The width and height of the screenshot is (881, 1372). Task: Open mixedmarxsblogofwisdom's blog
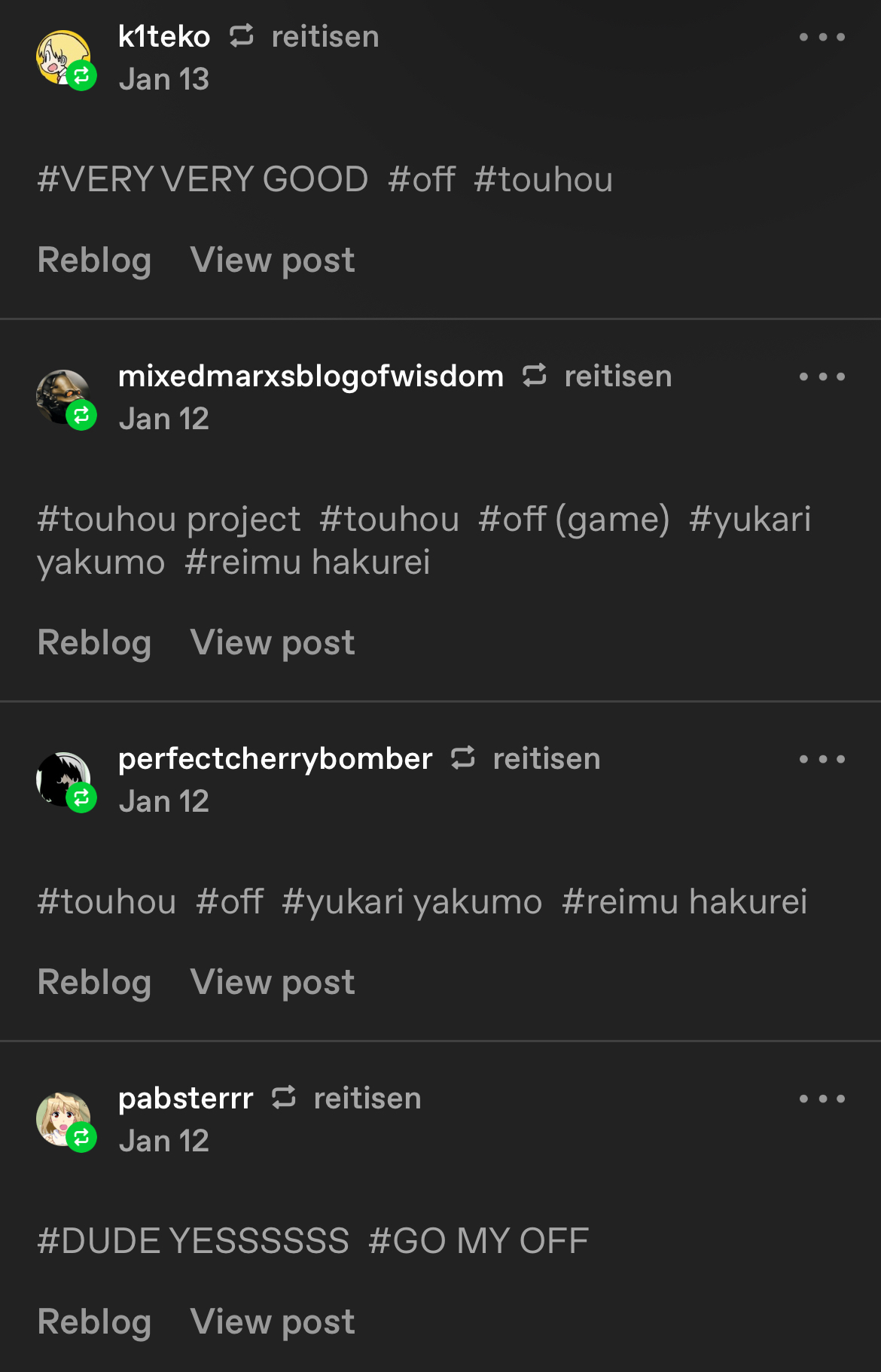[310, 377]
